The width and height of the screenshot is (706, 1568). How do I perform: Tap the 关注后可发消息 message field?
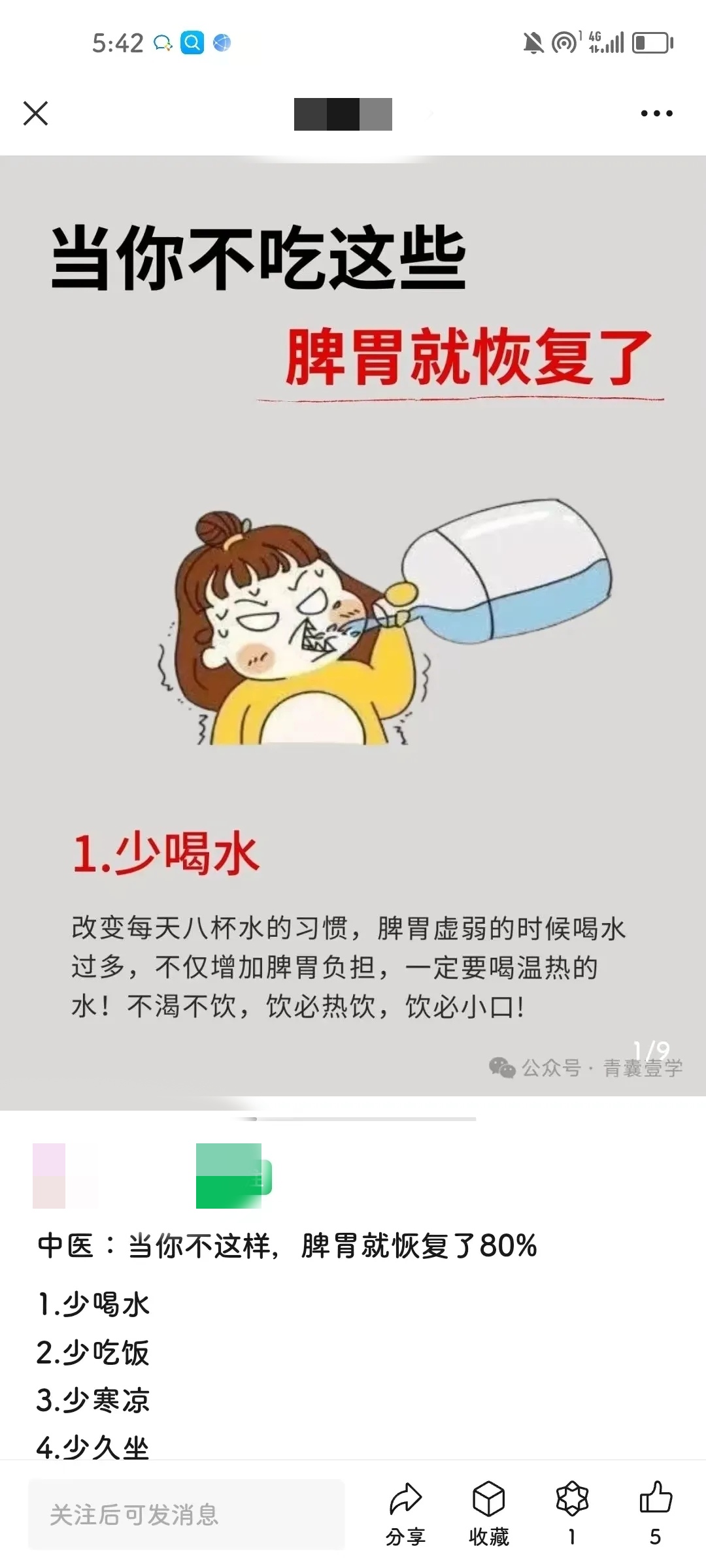[186, 1514]
